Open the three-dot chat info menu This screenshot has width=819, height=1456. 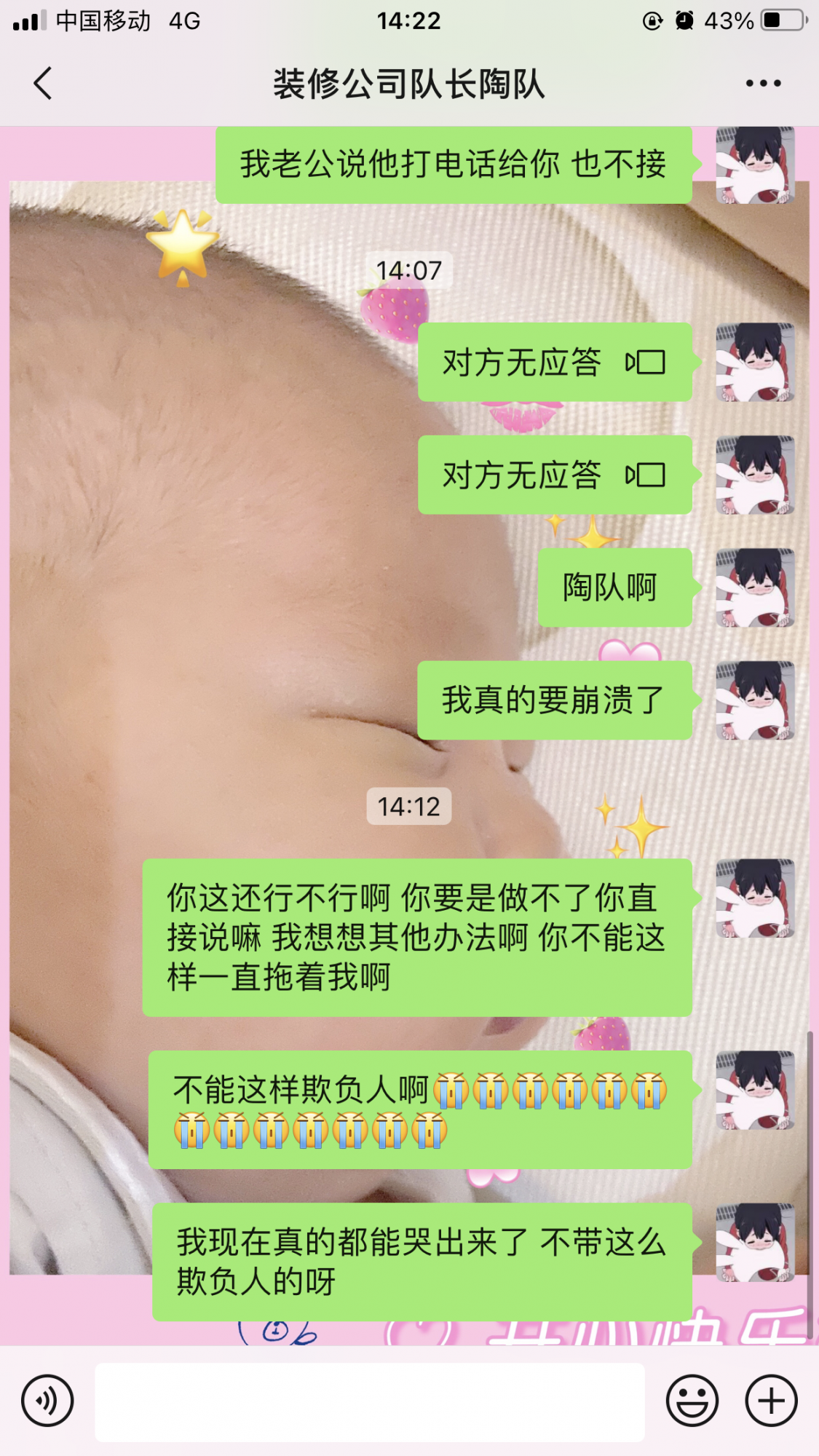[763, 83]
